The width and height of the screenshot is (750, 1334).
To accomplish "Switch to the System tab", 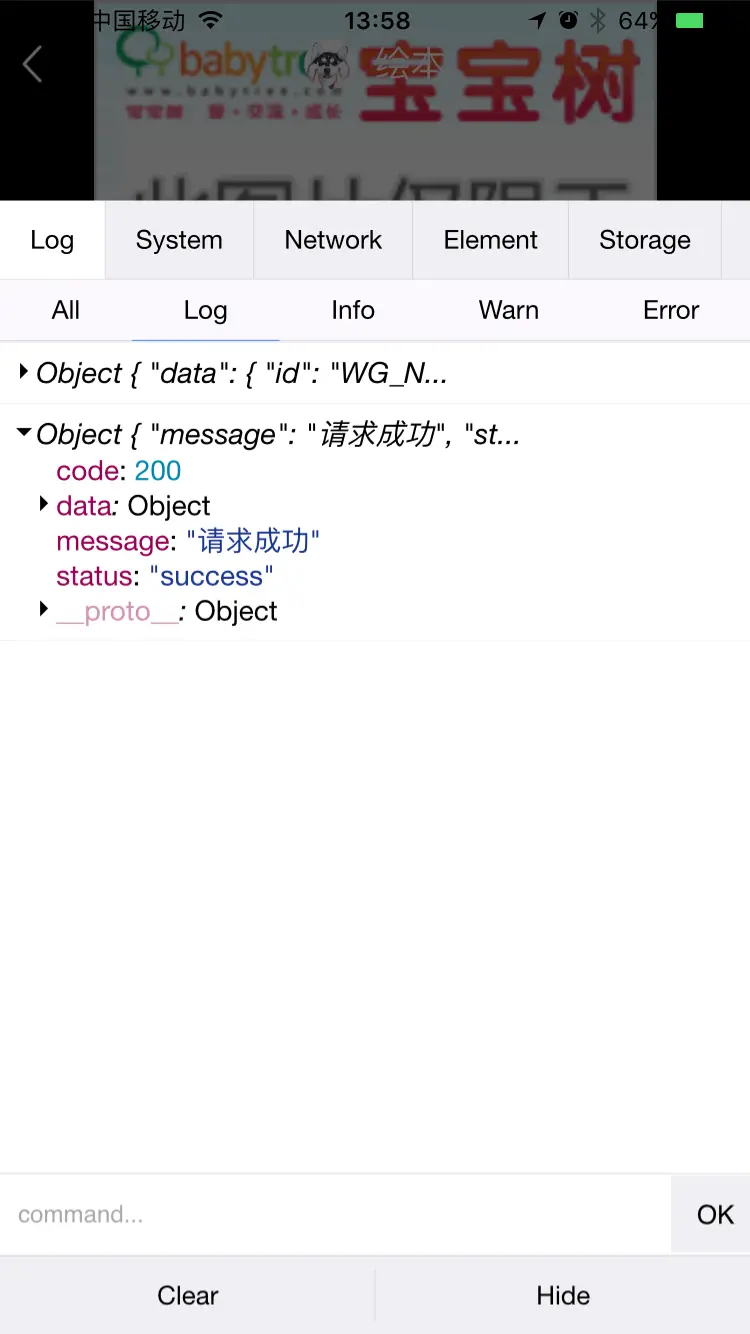I will (179, 240).
